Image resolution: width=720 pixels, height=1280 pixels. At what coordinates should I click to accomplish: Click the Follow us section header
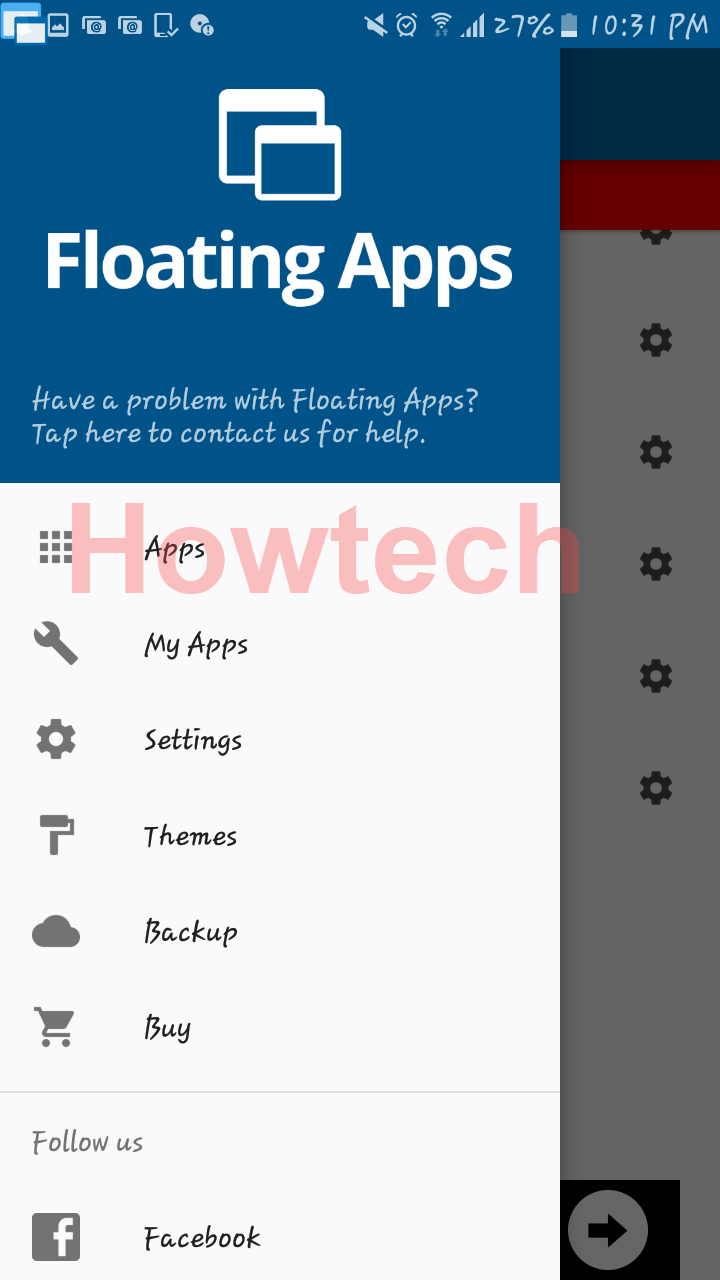(87, 1141)
